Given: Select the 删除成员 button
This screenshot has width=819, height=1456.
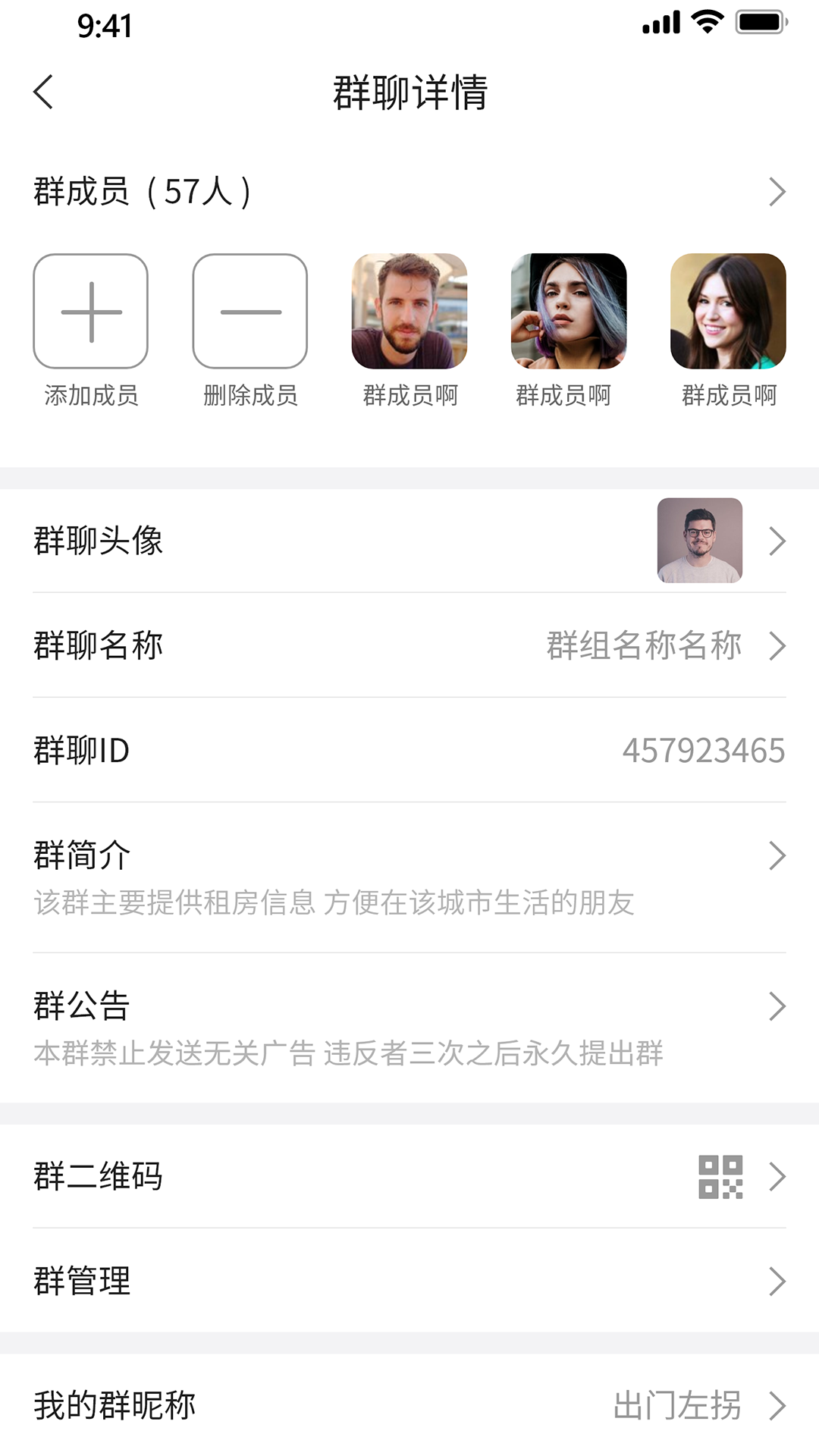Looking at the screenshot, I should pyautogui.click(x=250, y=395).
